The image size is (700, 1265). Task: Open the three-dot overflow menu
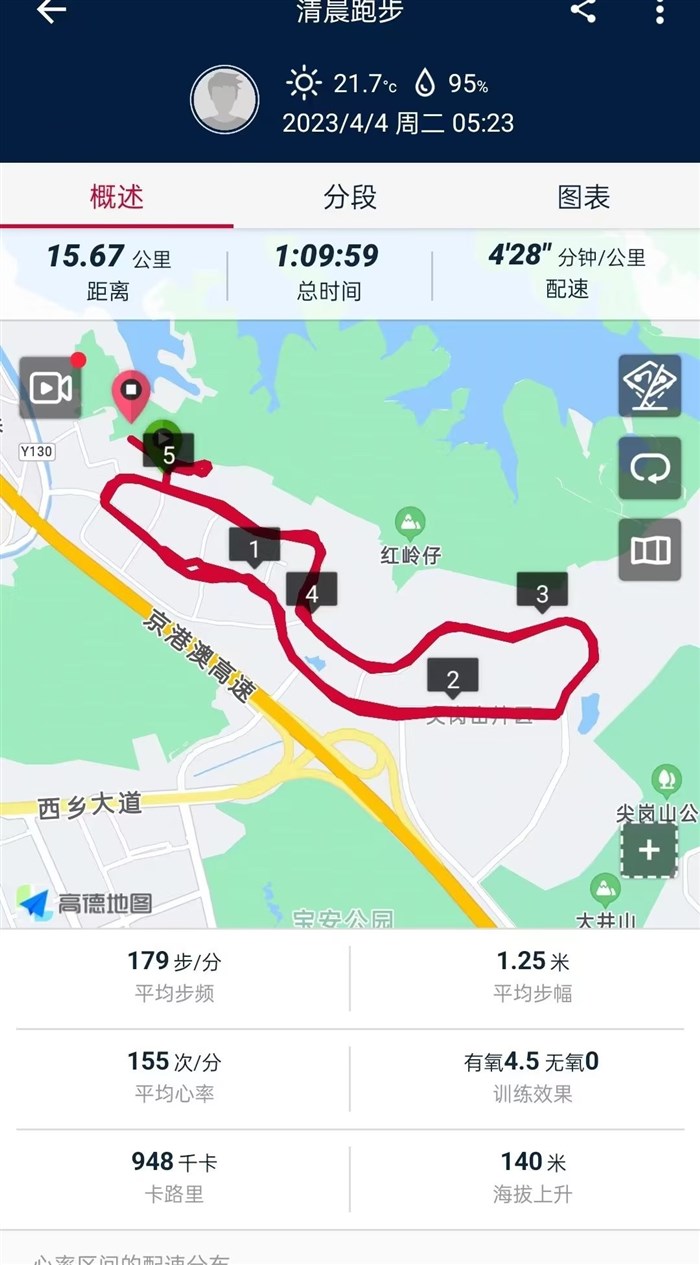pyautogui.click(x=660, y=11)
